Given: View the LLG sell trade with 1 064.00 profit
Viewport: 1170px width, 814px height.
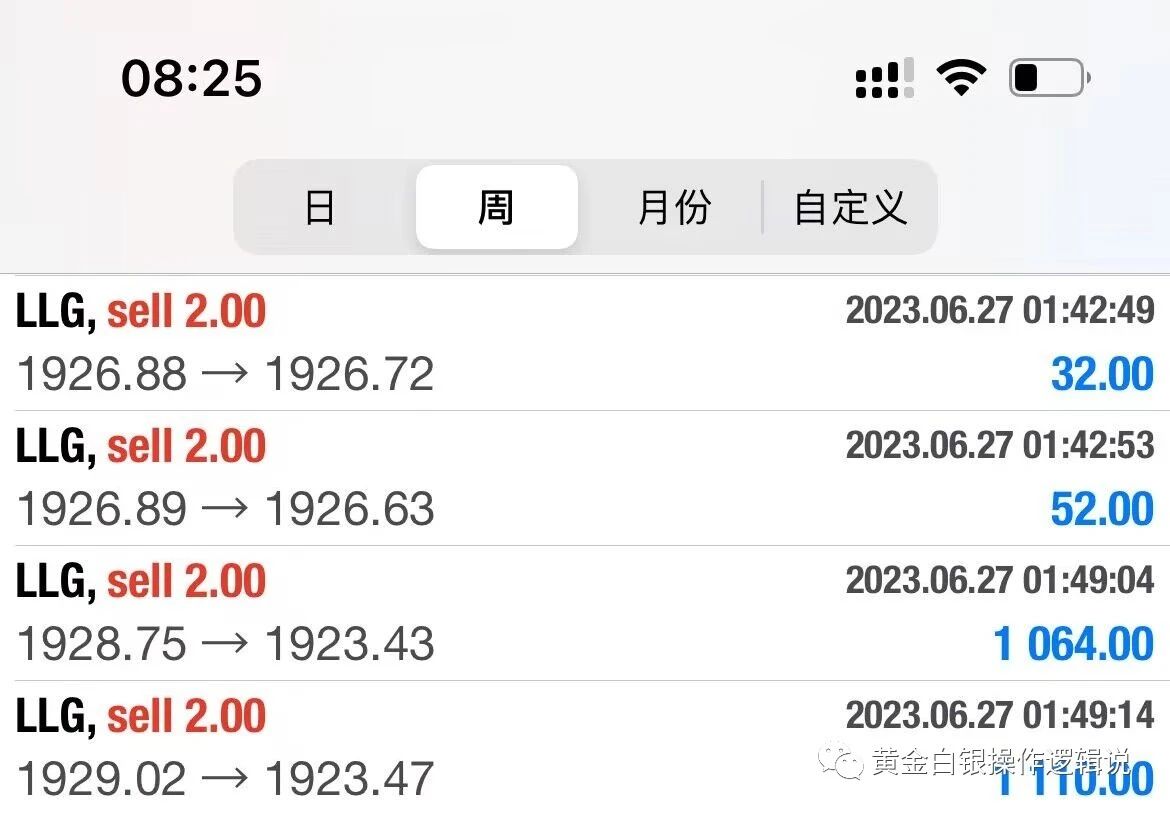Looking at the screenshot, I should point(585,613).
